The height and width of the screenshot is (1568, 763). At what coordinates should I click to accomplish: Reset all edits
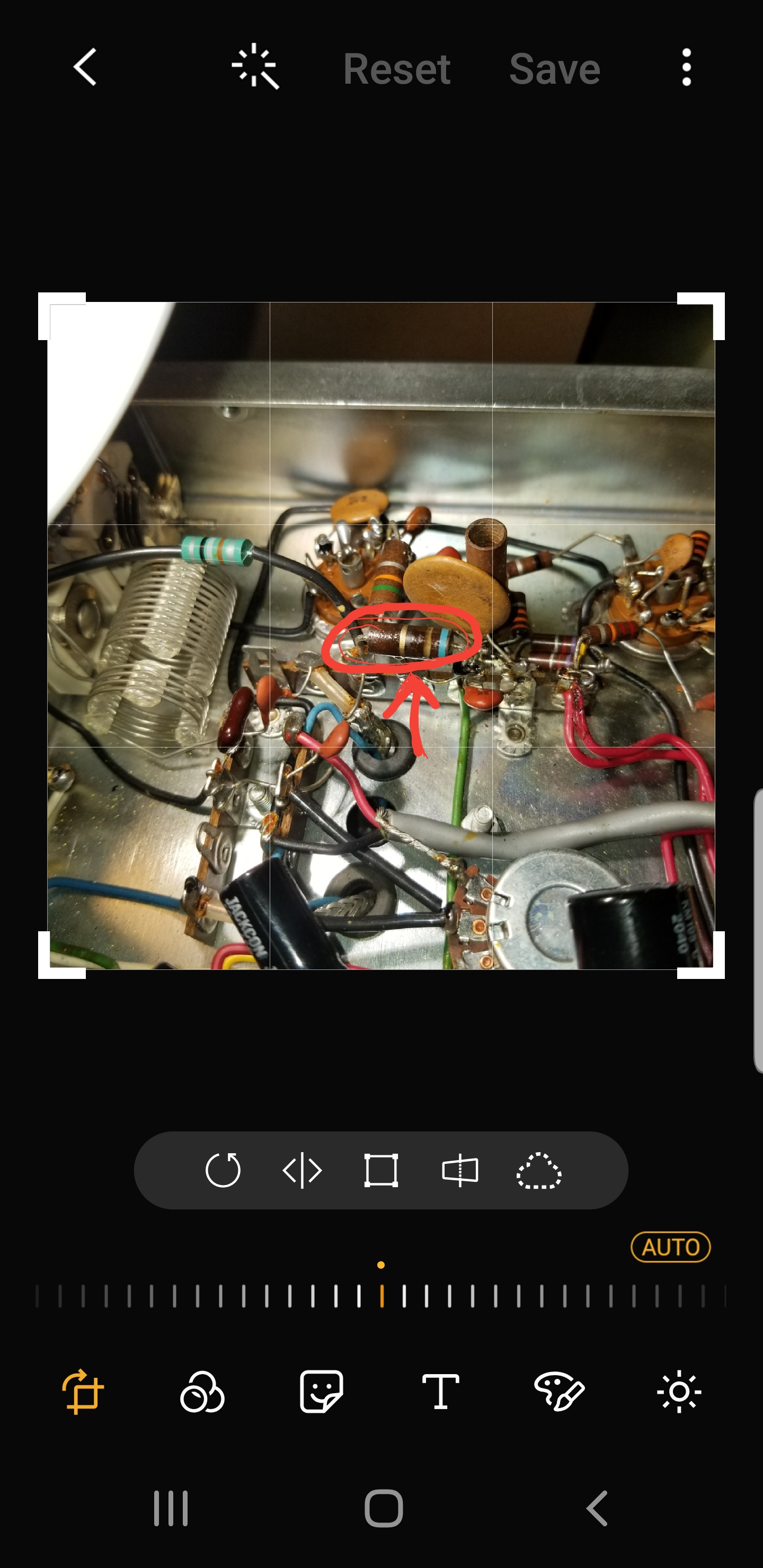[396, 69]
